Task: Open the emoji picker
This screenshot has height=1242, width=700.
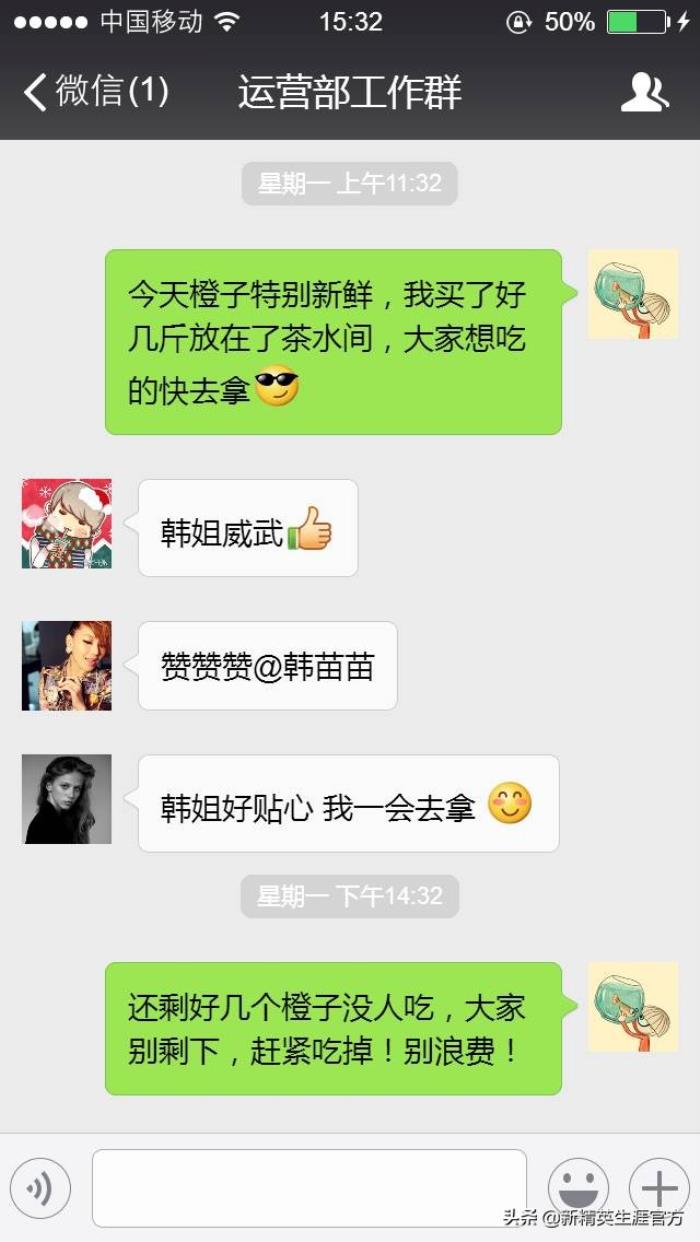Action: 578,1188
